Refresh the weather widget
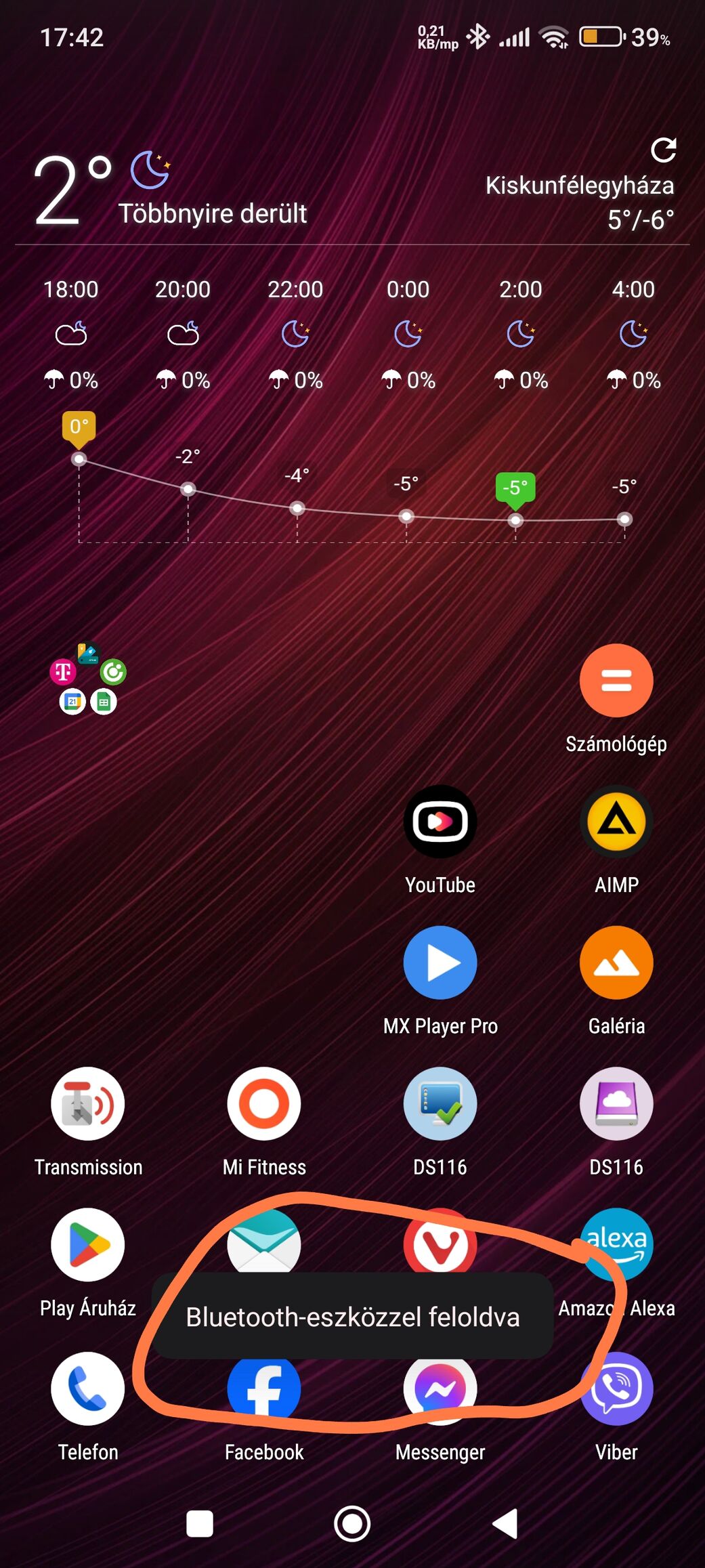The width and height of the screenshot is (705, 1568). pyautogui.click(x=663, y=150)
